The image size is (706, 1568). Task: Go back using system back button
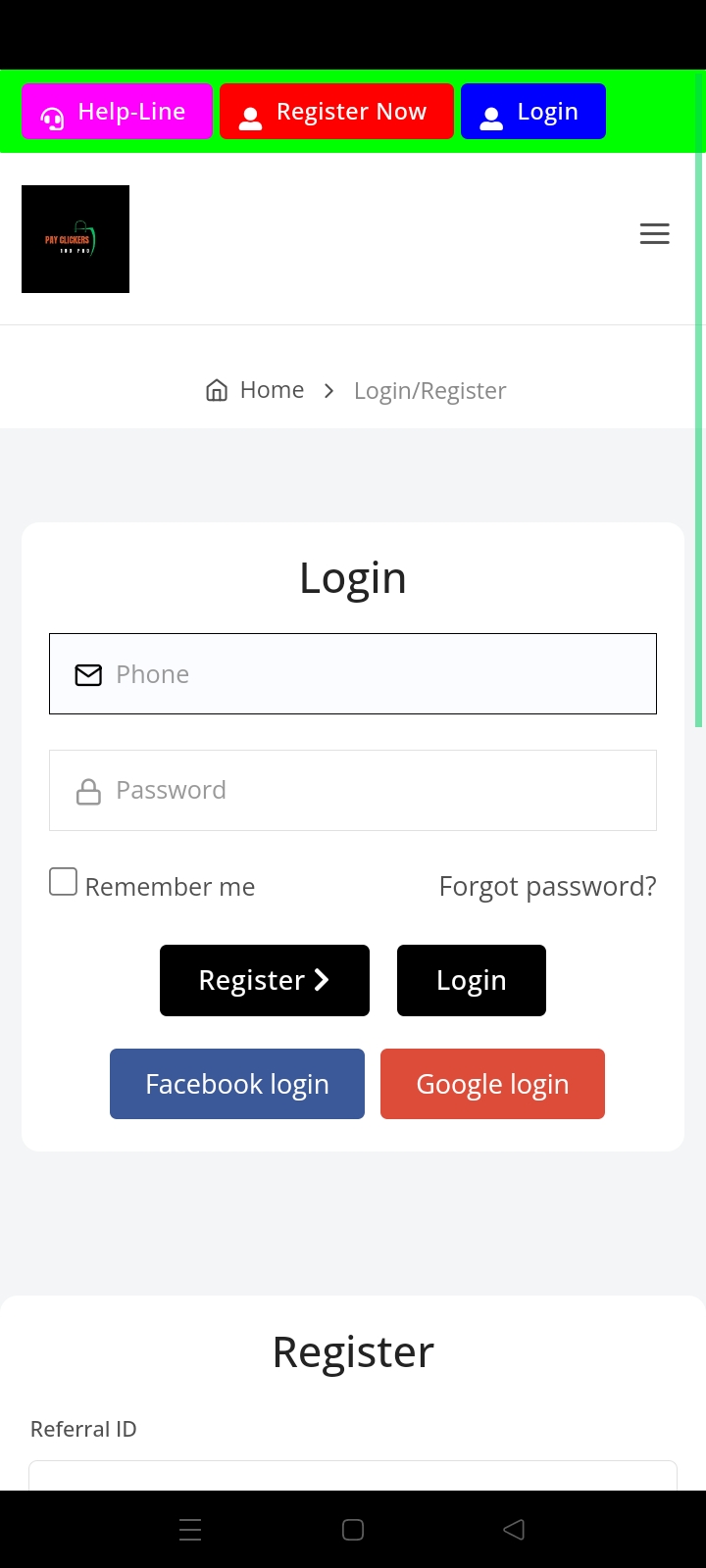[x=514, y=1530]
